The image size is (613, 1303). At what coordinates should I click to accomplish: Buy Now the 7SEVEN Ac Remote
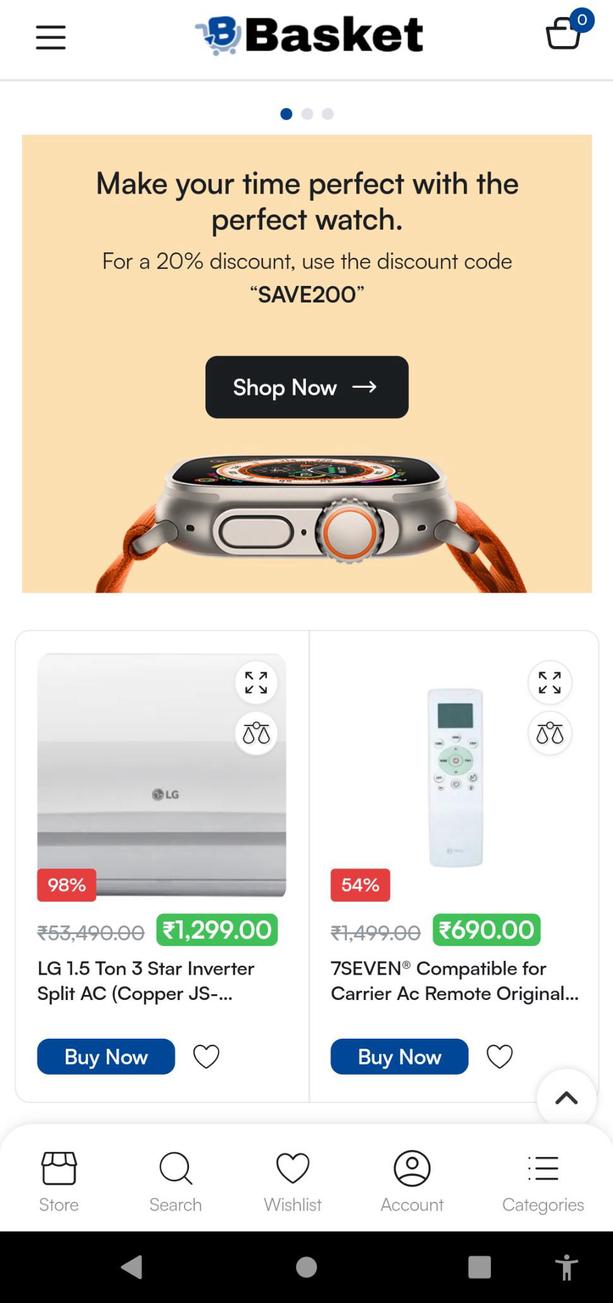click(x=399, y=1056)
